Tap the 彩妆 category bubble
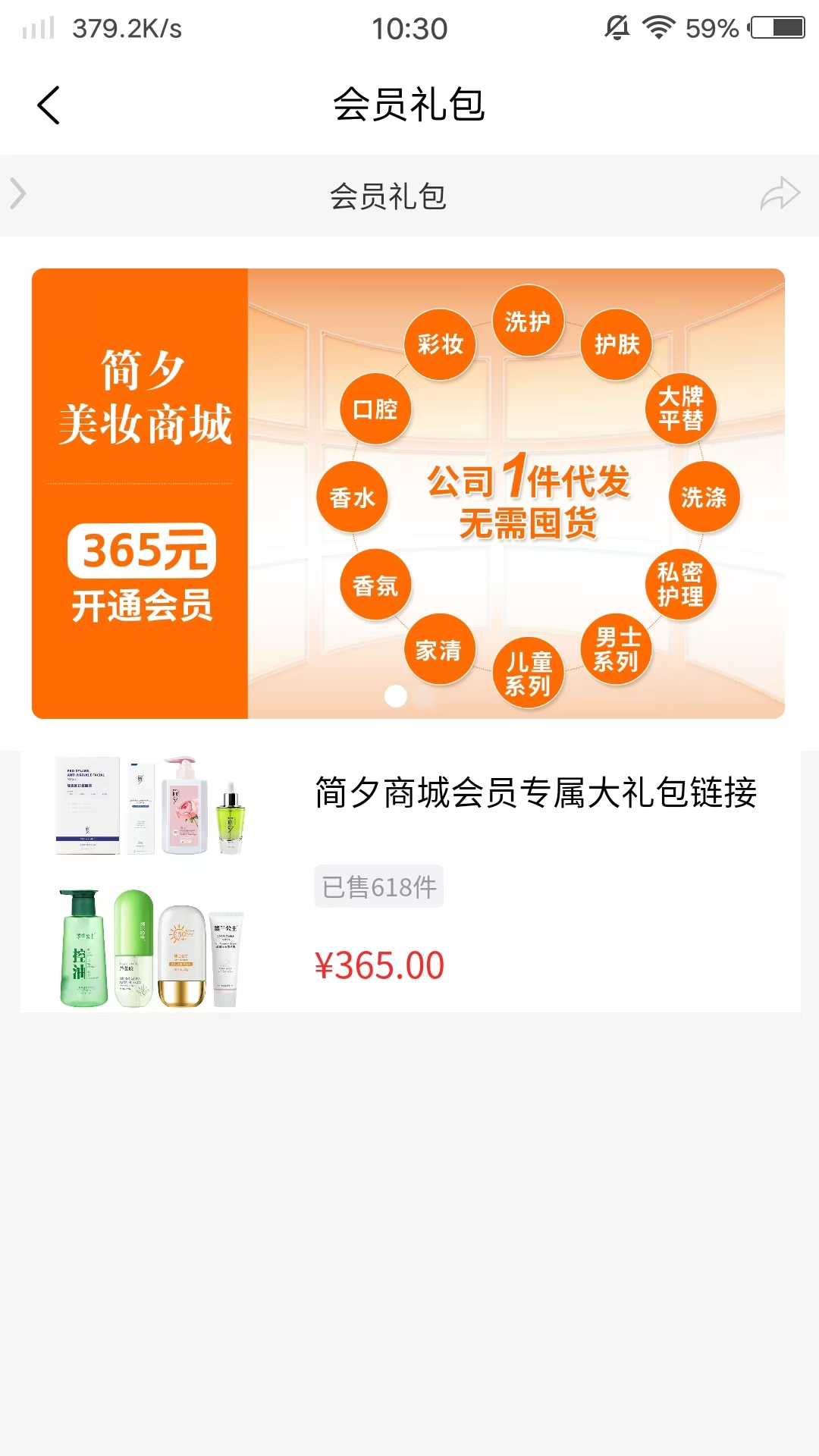 tap(441, 345)
